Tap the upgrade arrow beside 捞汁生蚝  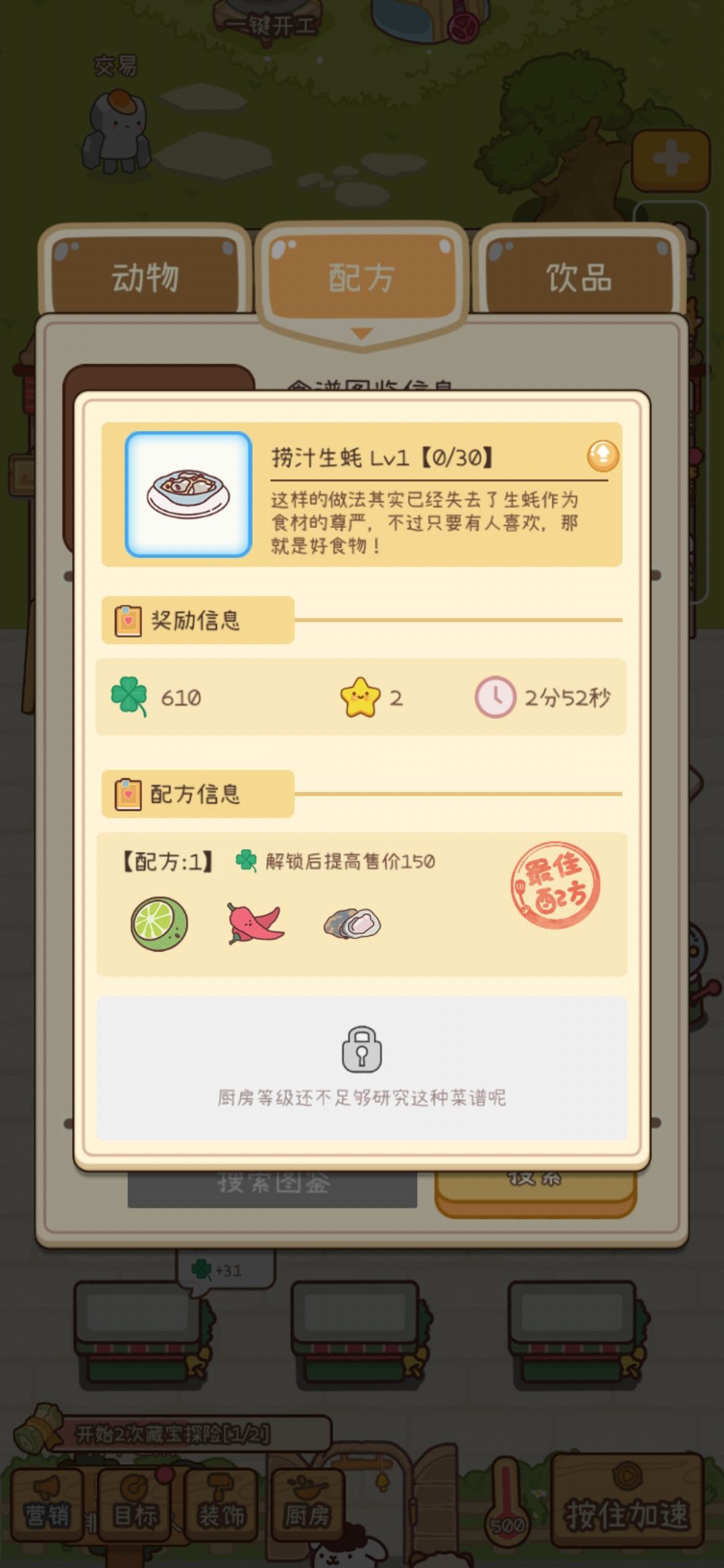tap(603, 454)
